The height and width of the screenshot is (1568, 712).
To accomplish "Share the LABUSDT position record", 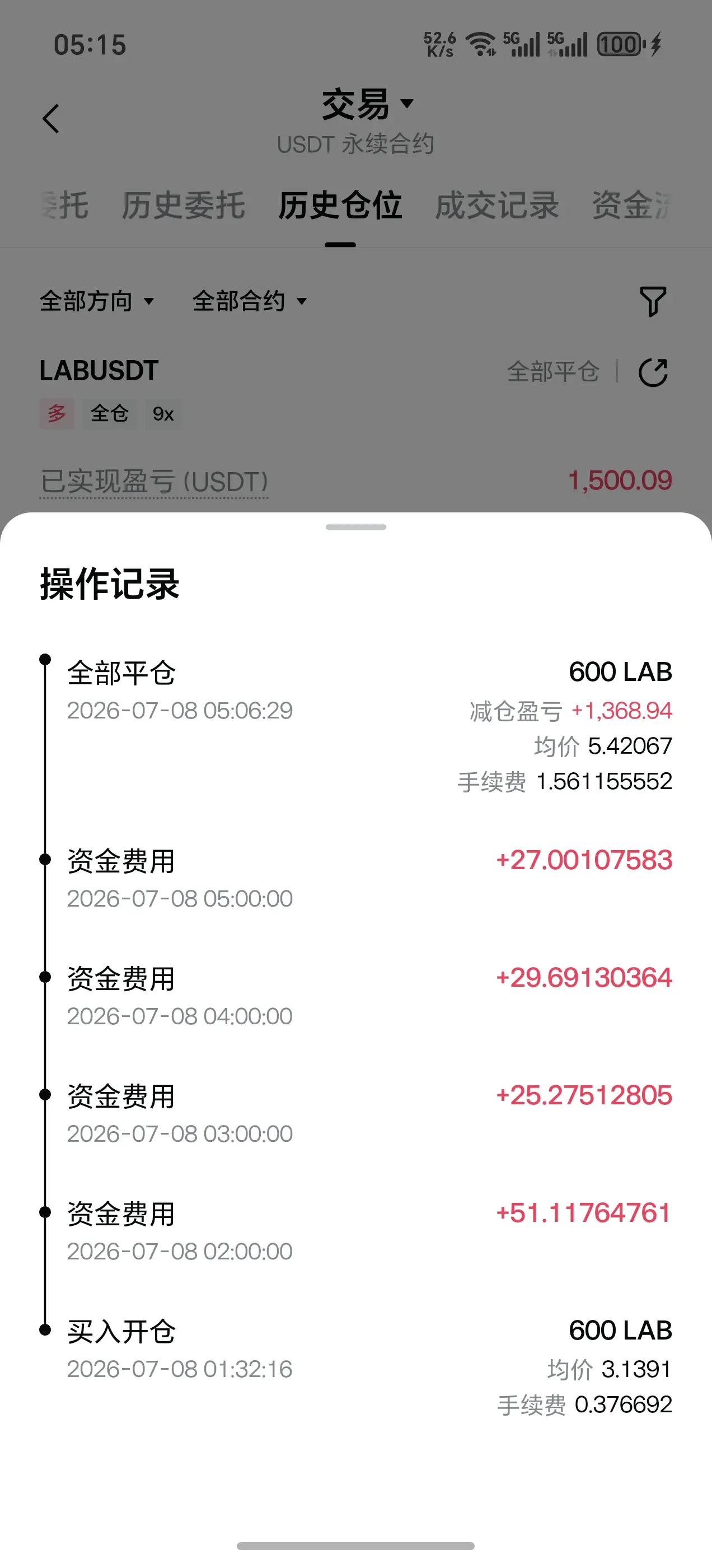I will [x=653, y=372].
